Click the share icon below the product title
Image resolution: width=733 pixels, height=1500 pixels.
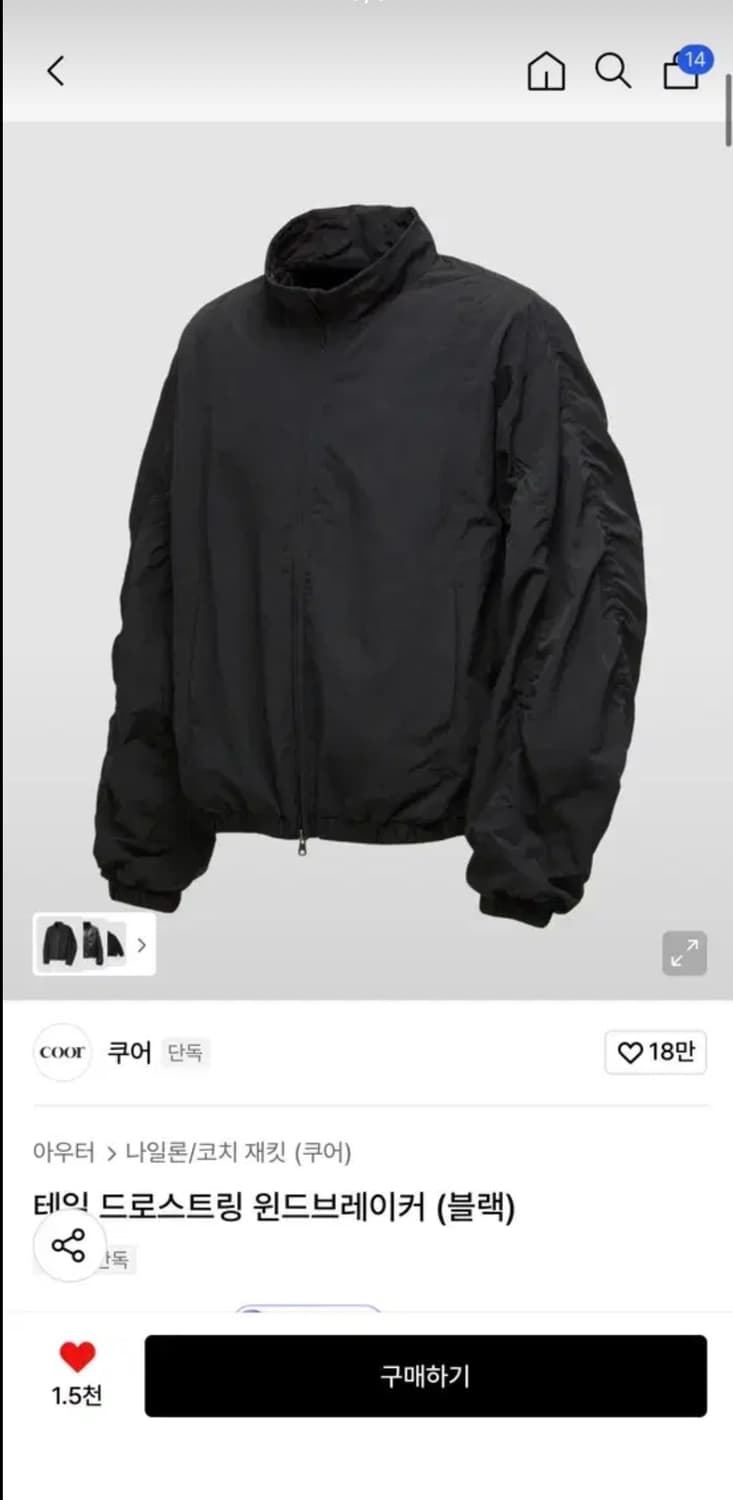(68, 1248)
